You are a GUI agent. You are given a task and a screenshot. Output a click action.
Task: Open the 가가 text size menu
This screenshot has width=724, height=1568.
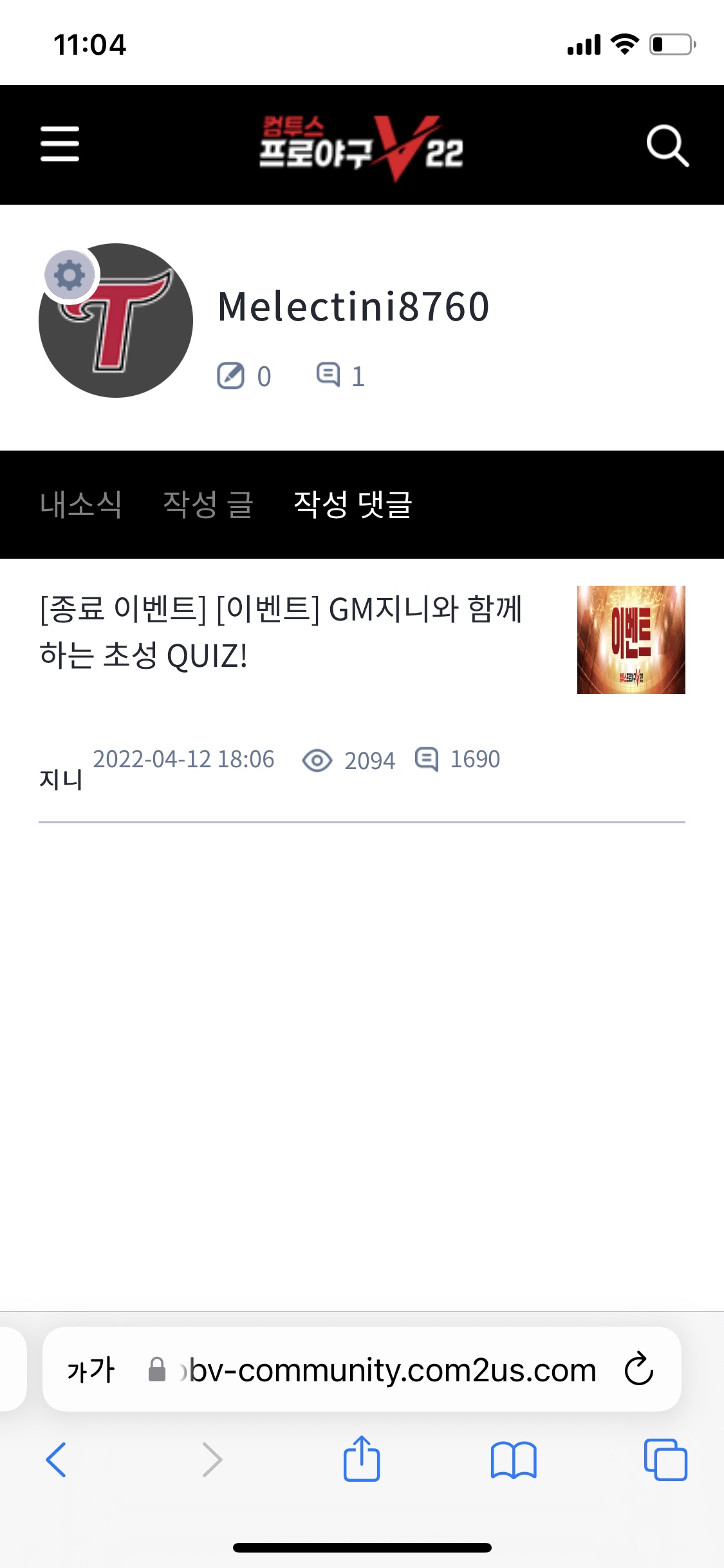pyautogui.click(x=91, y=1370)
